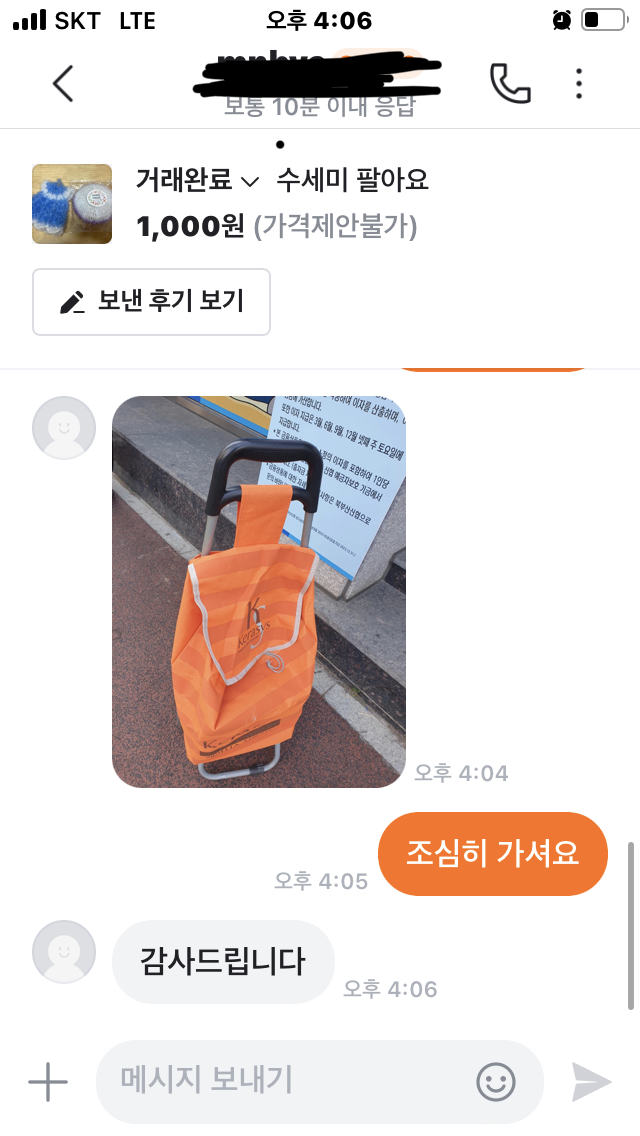
Task: Go back with the left arrow
Action: [63, 83]
